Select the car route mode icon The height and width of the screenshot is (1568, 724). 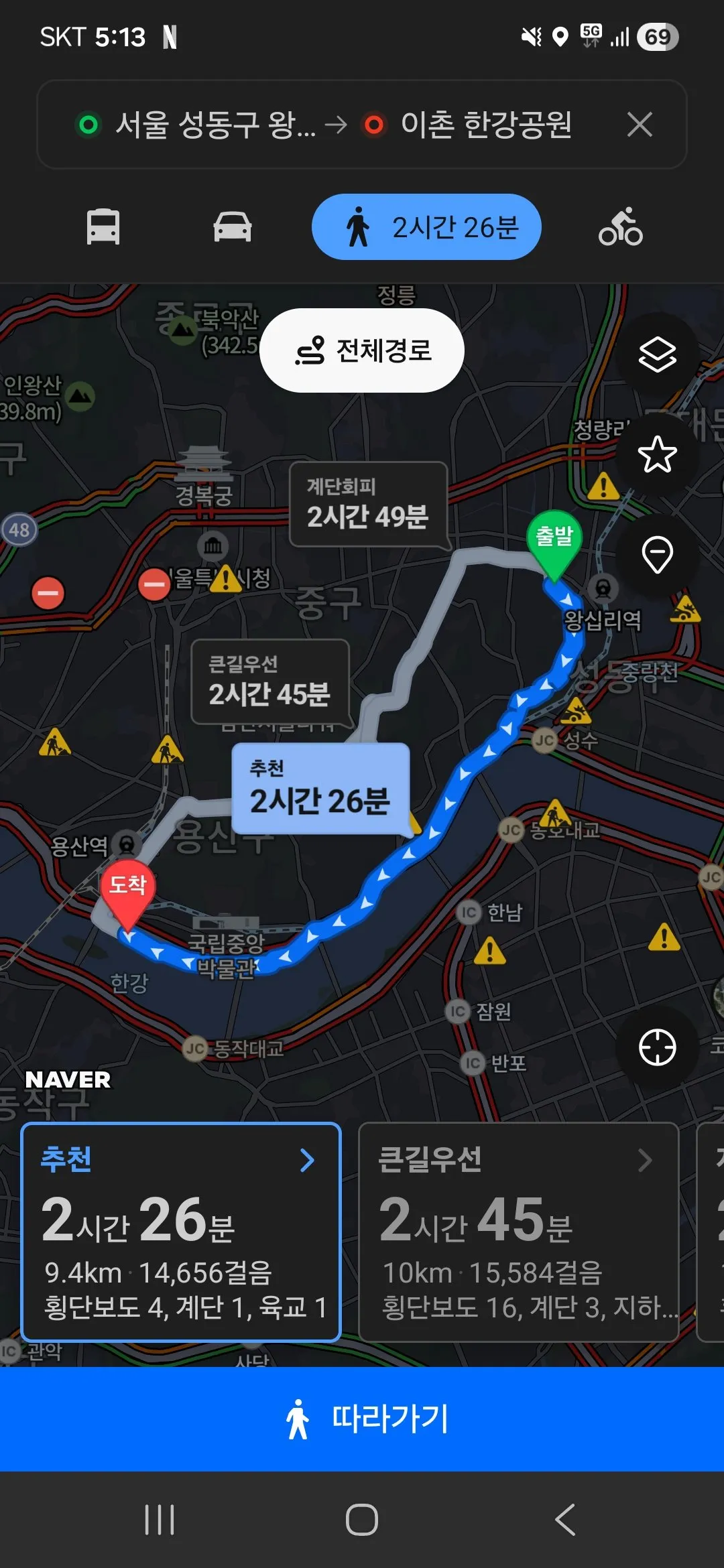233,226
